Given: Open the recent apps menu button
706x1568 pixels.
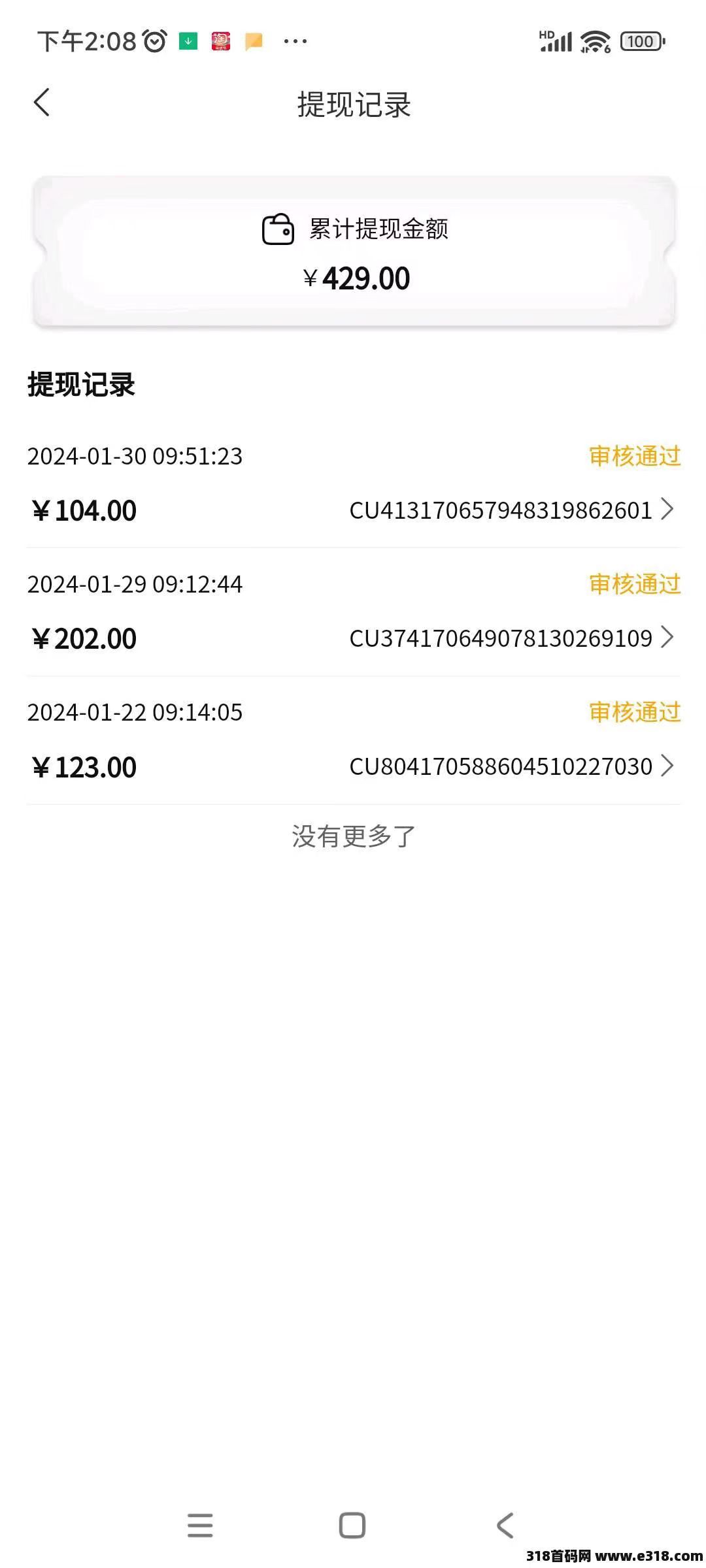Looking at the screenshot, I should click(x=200, y=1526).
